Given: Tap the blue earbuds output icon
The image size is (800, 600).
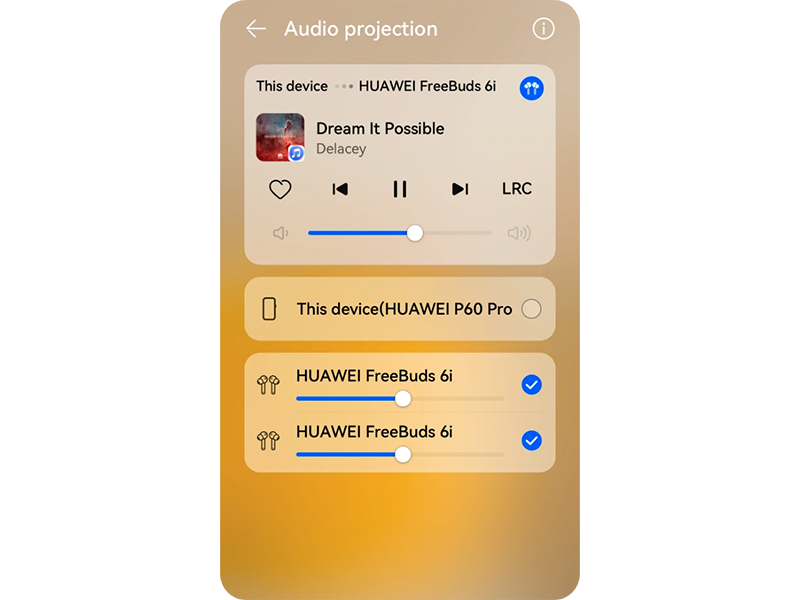Looking at the screenshot, I should [531, 88].
